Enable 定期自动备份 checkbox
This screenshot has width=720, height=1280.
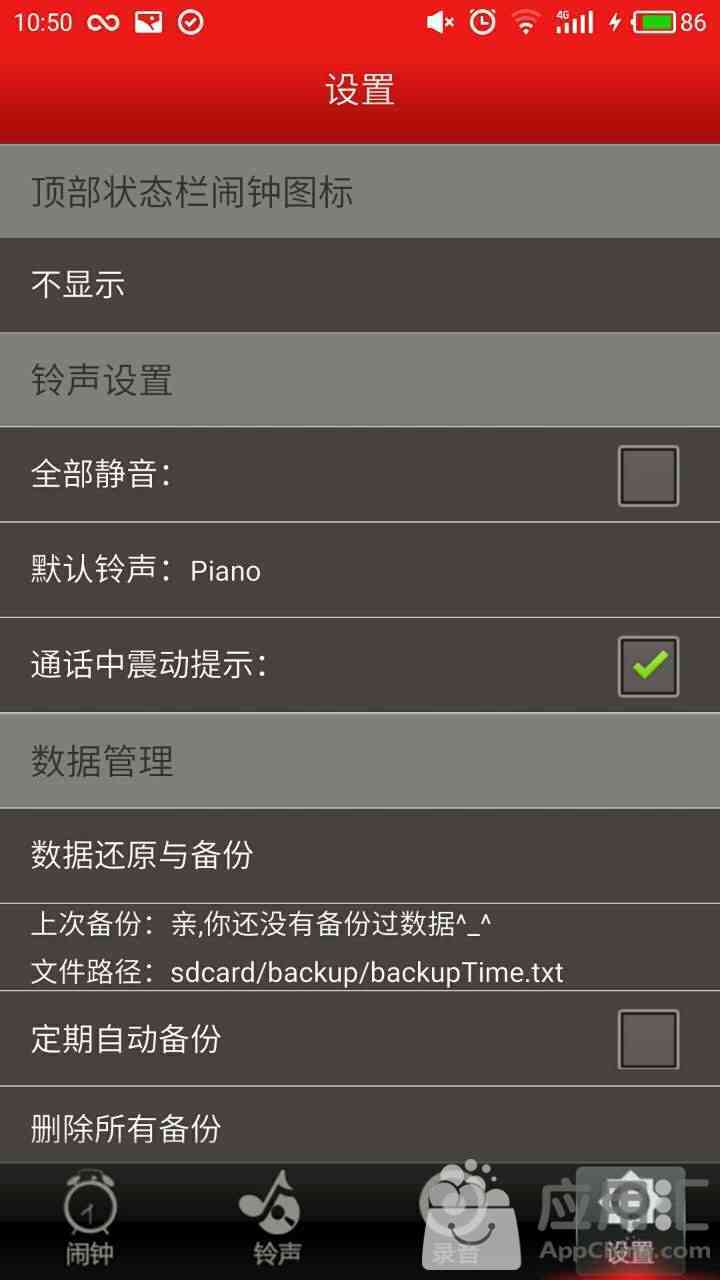648,1039
